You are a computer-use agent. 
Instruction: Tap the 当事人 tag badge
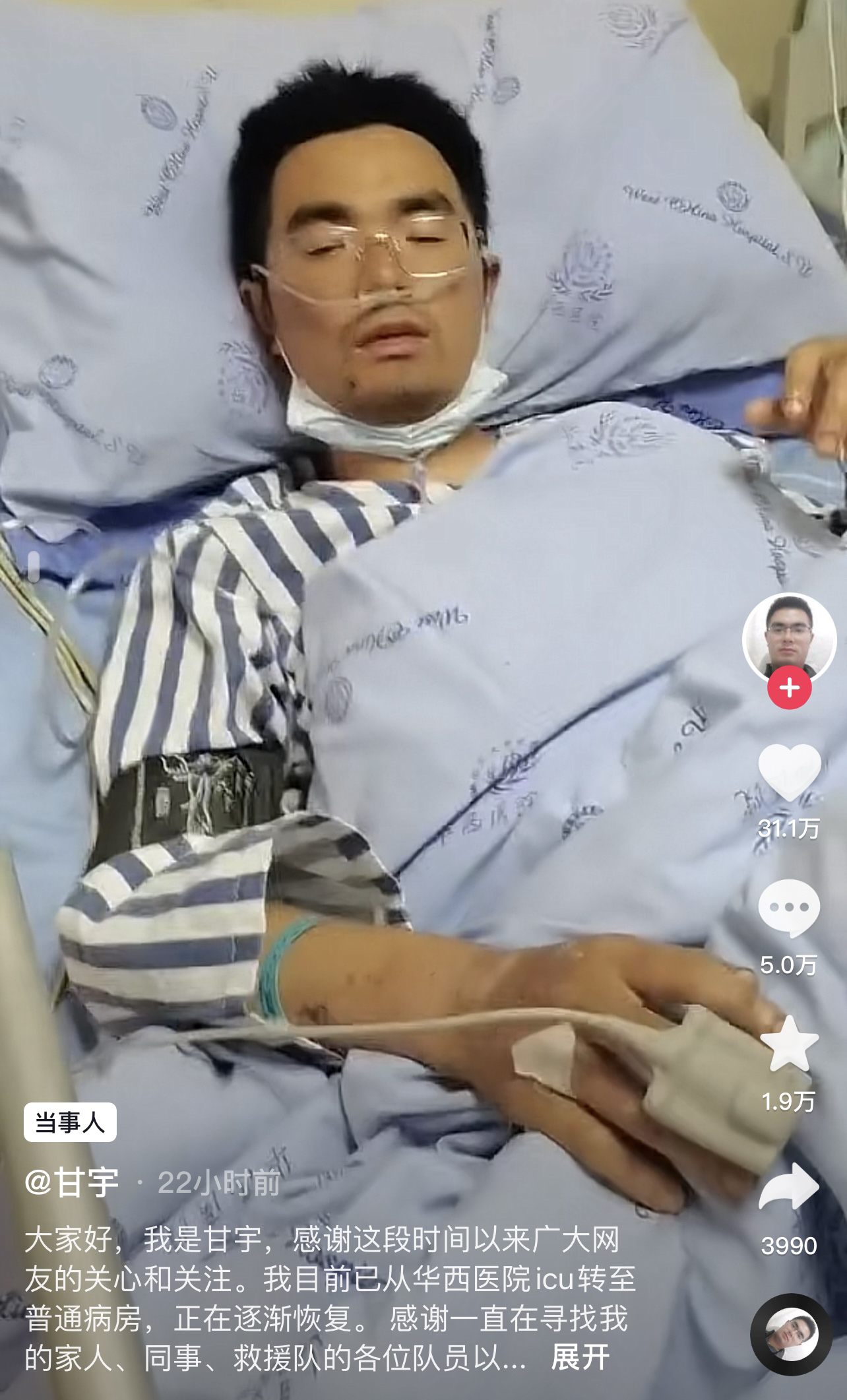coord(70,1123)
